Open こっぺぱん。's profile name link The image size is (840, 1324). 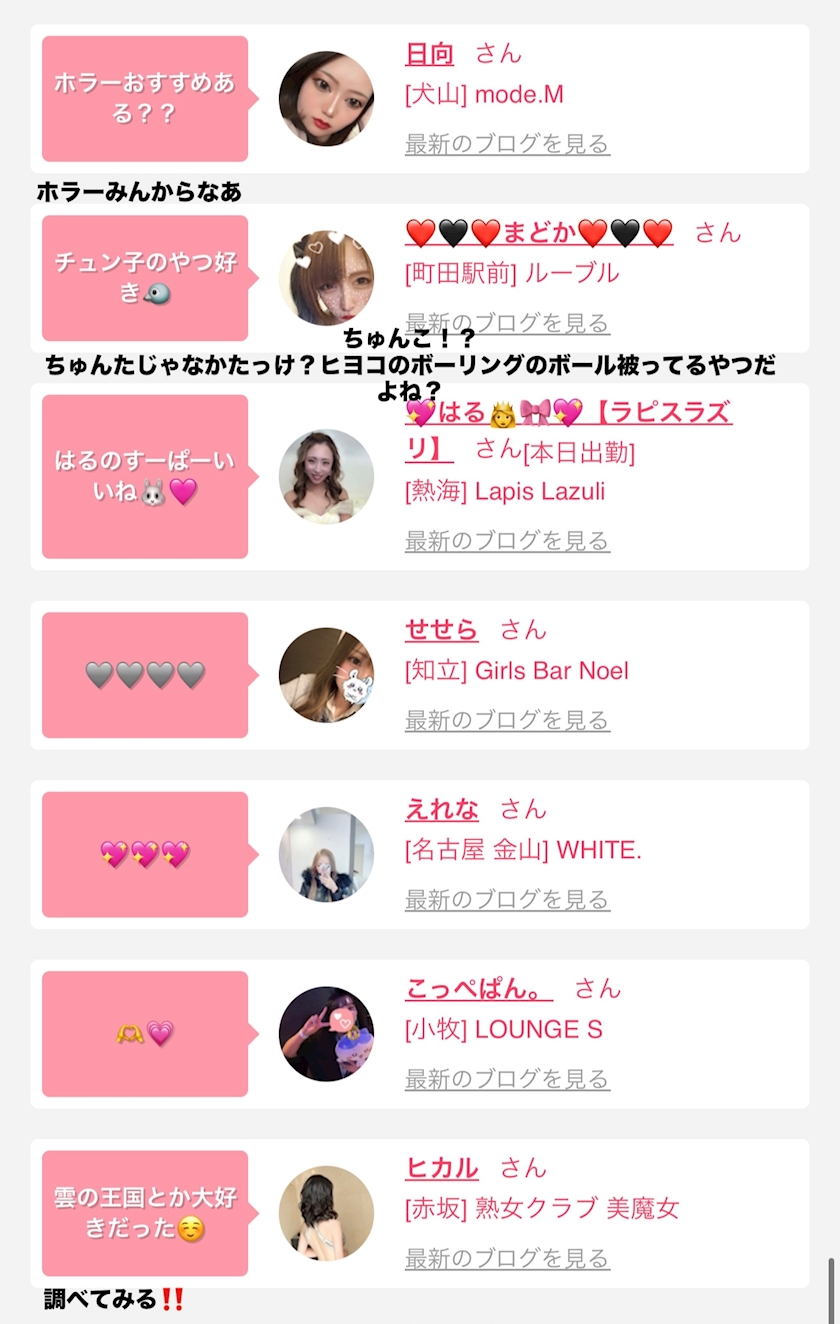point(478,989)
